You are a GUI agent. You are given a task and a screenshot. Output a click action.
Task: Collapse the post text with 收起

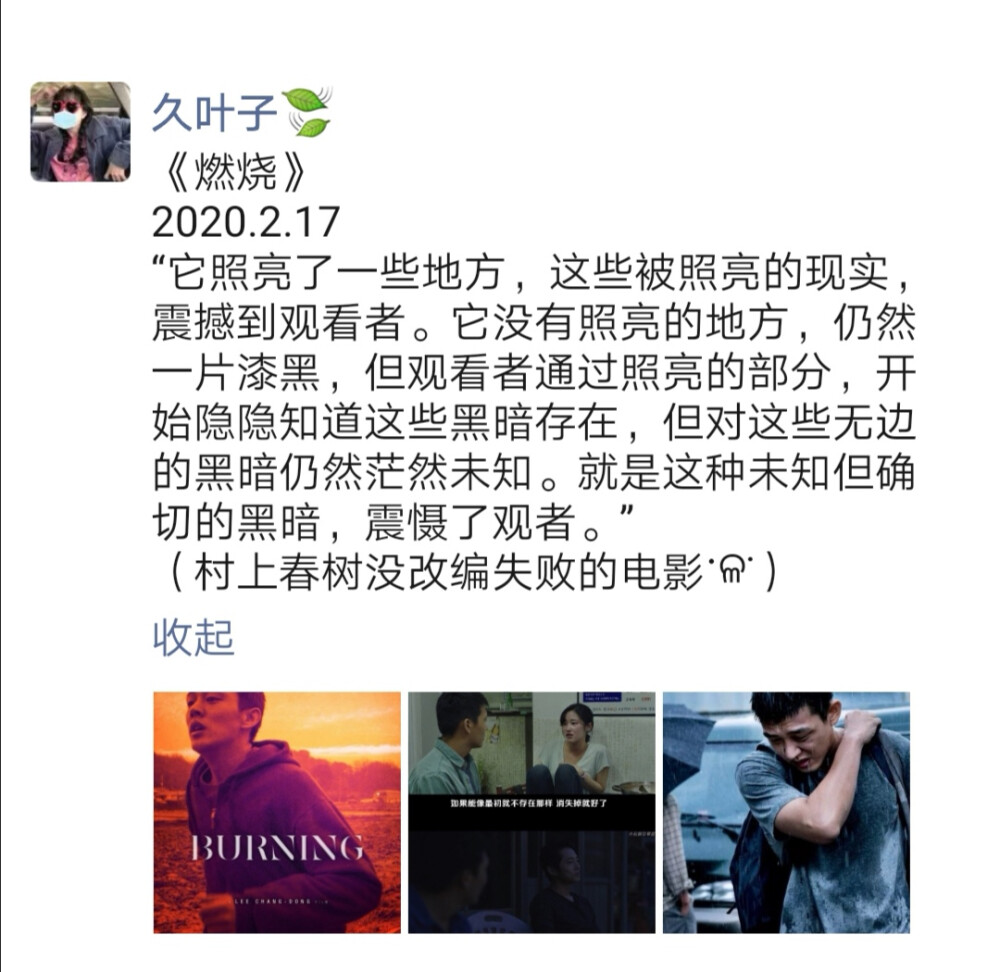[193, 637]
